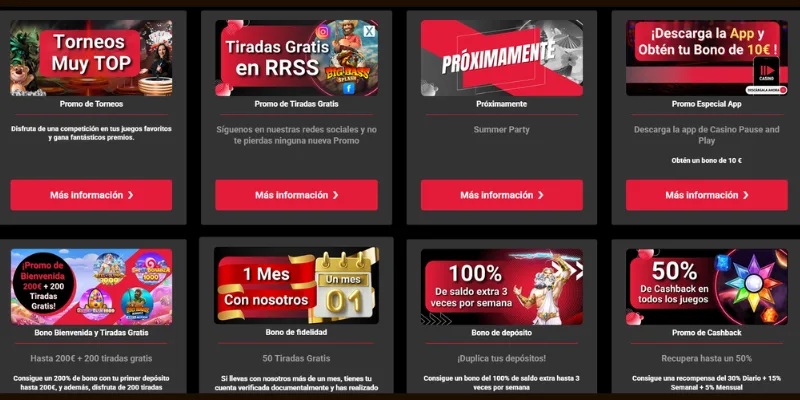
Task: View the 50% Cashback promo banner
Action: tap(706, 286)
